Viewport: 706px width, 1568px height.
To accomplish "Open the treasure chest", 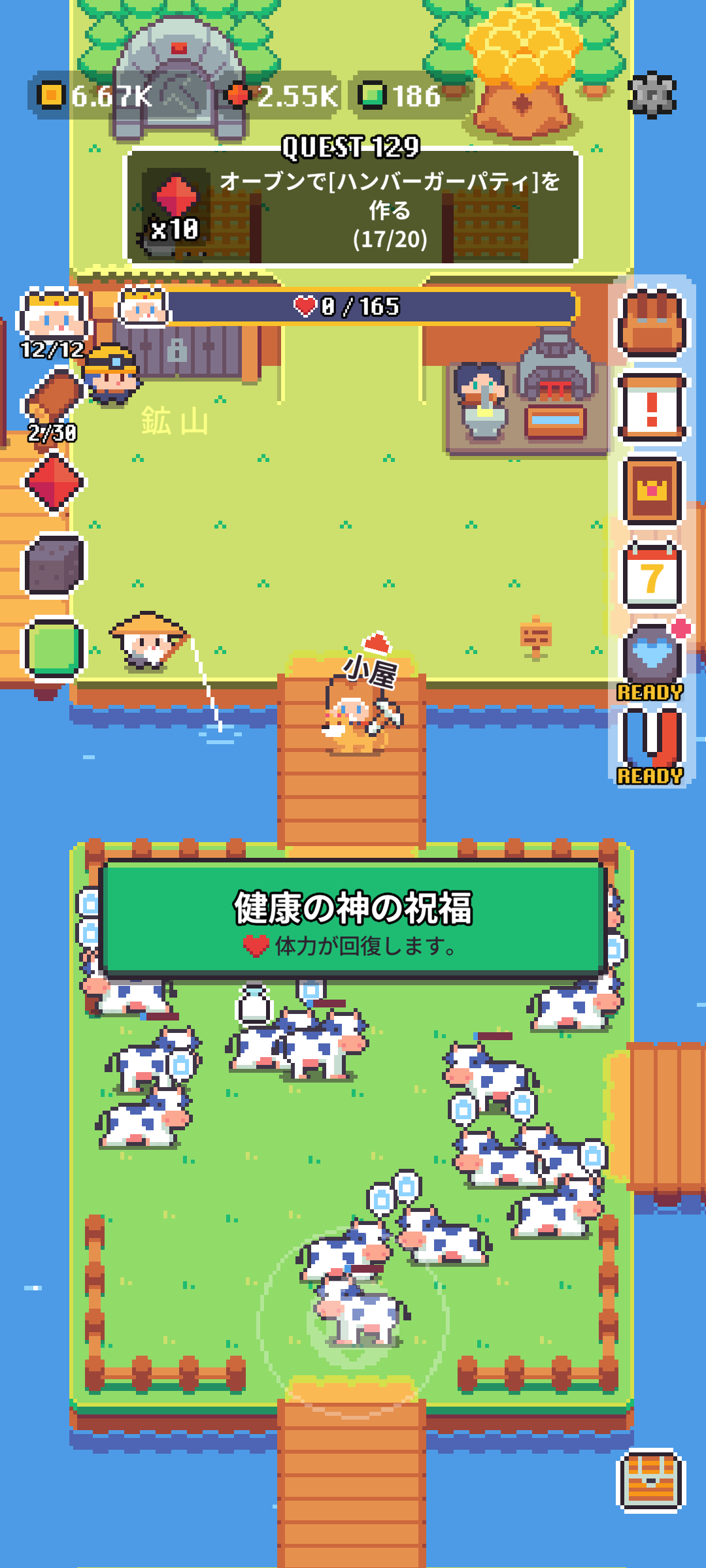I will (651, 1480).
